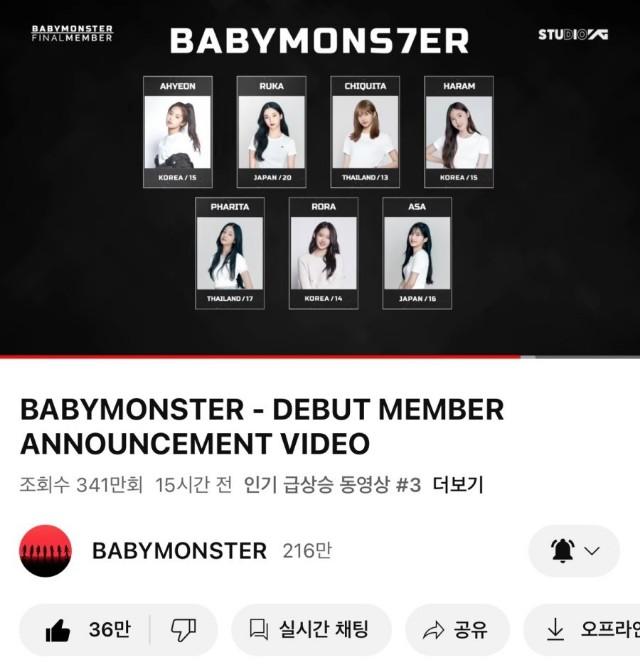640x672 pixels.
Task: Expand description via 더보기
Action: (457, 485)
